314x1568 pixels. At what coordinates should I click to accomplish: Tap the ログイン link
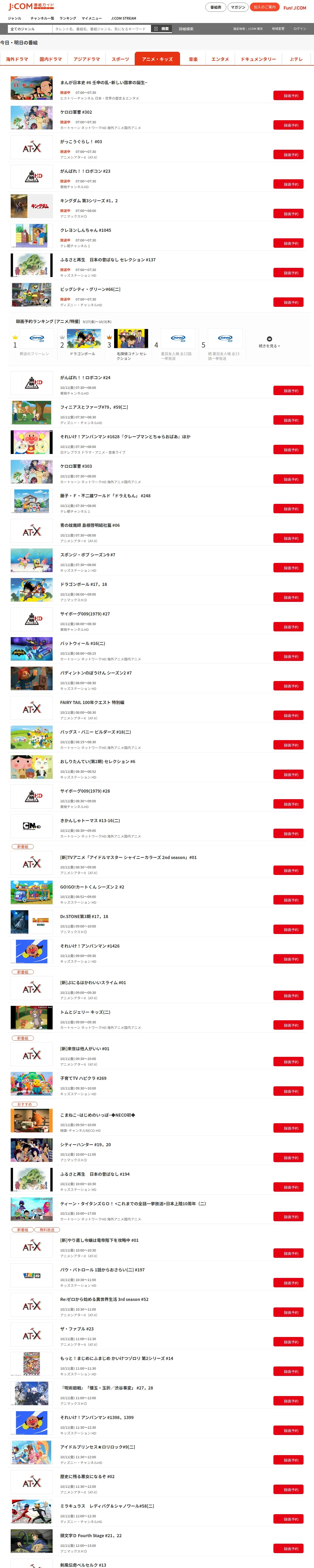point(299,28)
